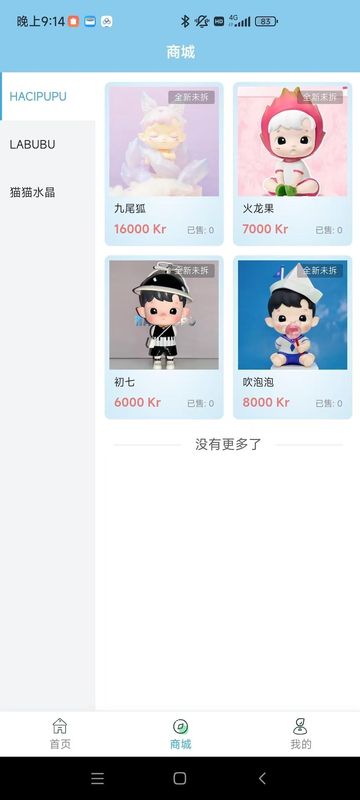Go to the 首页 tab

pos(60,734)
